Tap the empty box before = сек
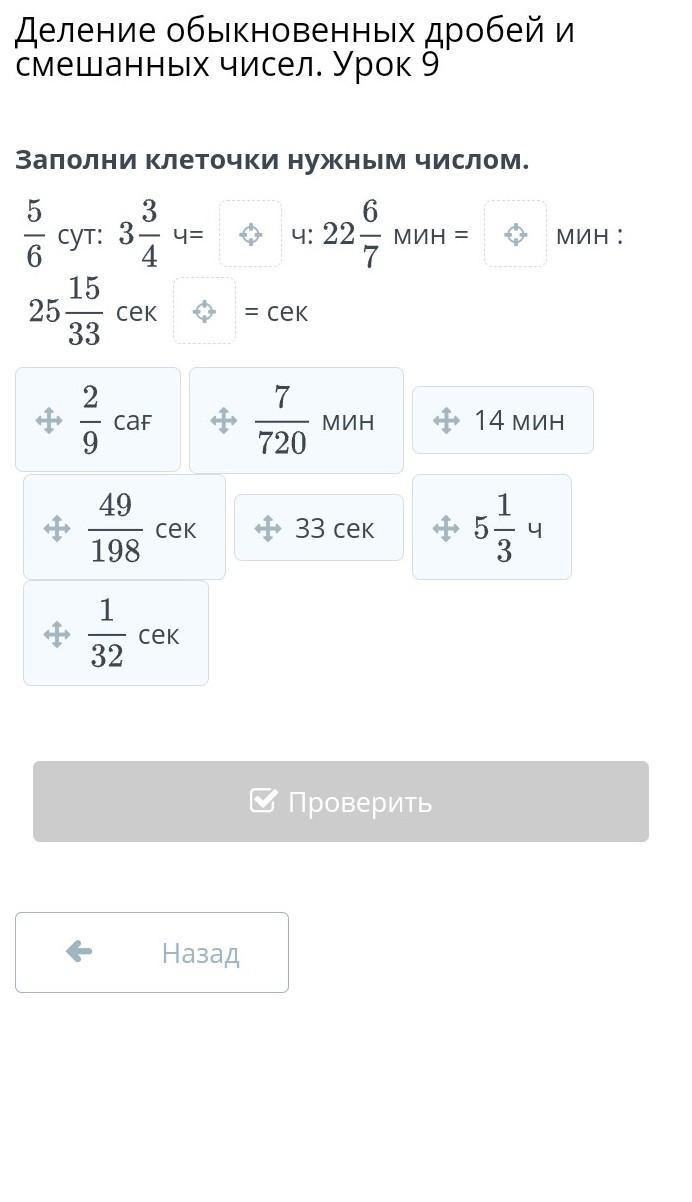Screen dimensions: 692x1202 (205, 311)
